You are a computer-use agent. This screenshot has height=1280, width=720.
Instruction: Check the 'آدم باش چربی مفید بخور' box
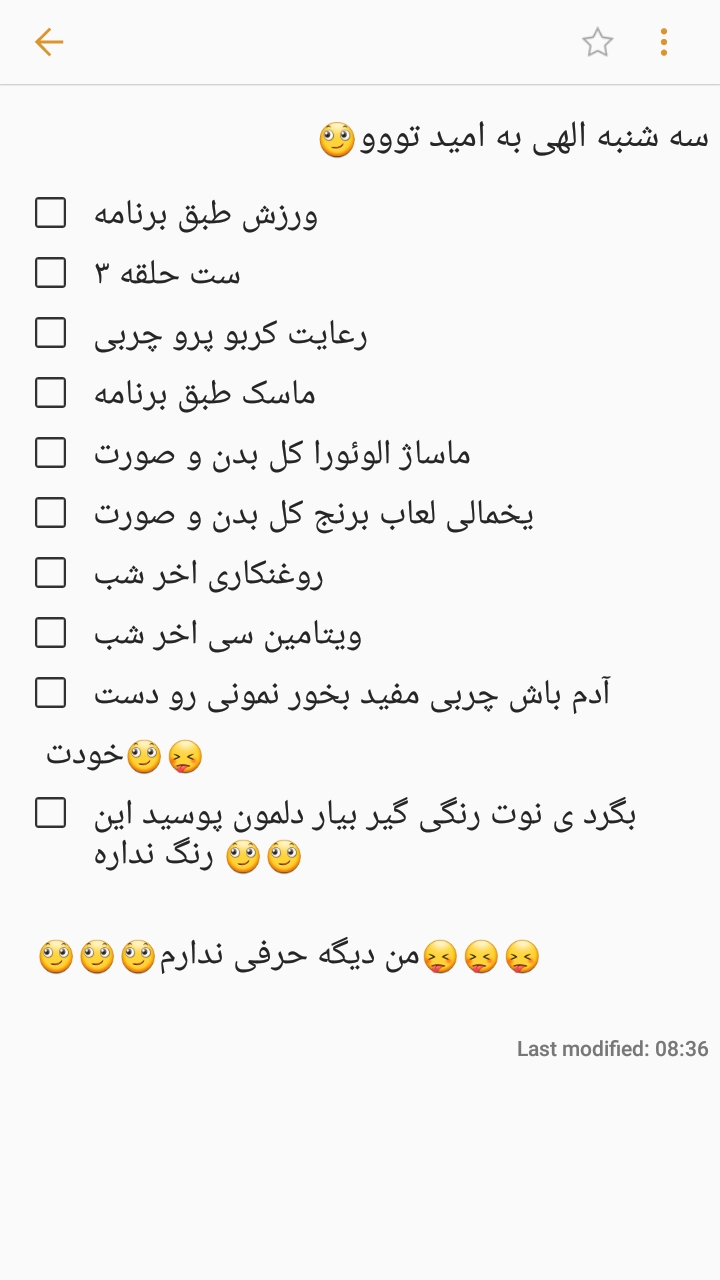(51, 693)
